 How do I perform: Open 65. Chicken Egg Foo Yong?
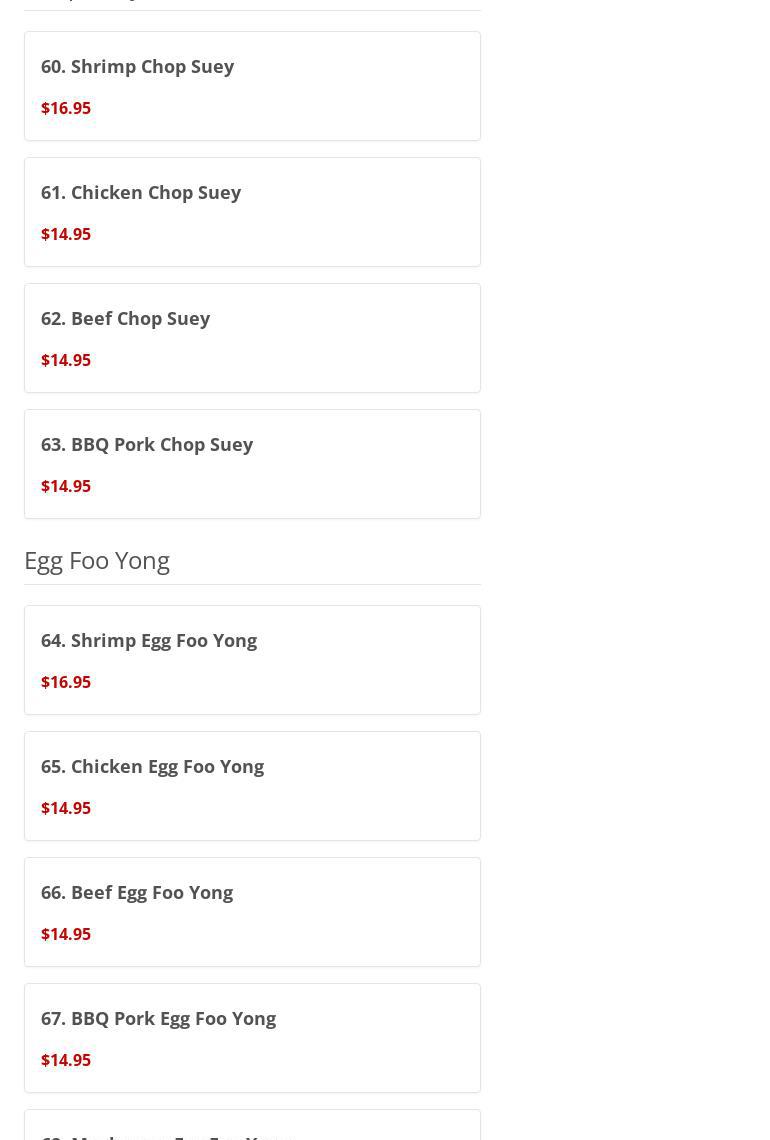click(252, 786)
